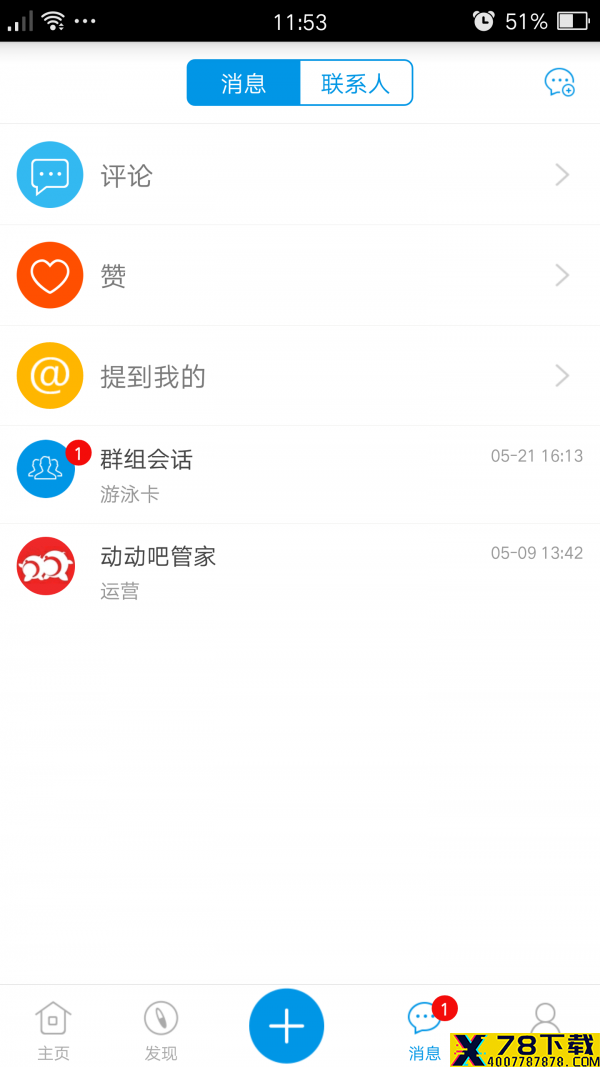Open the profile tab in bottom bar
The height and width of the screenshot is (1067, 600).
point(544,1019)
